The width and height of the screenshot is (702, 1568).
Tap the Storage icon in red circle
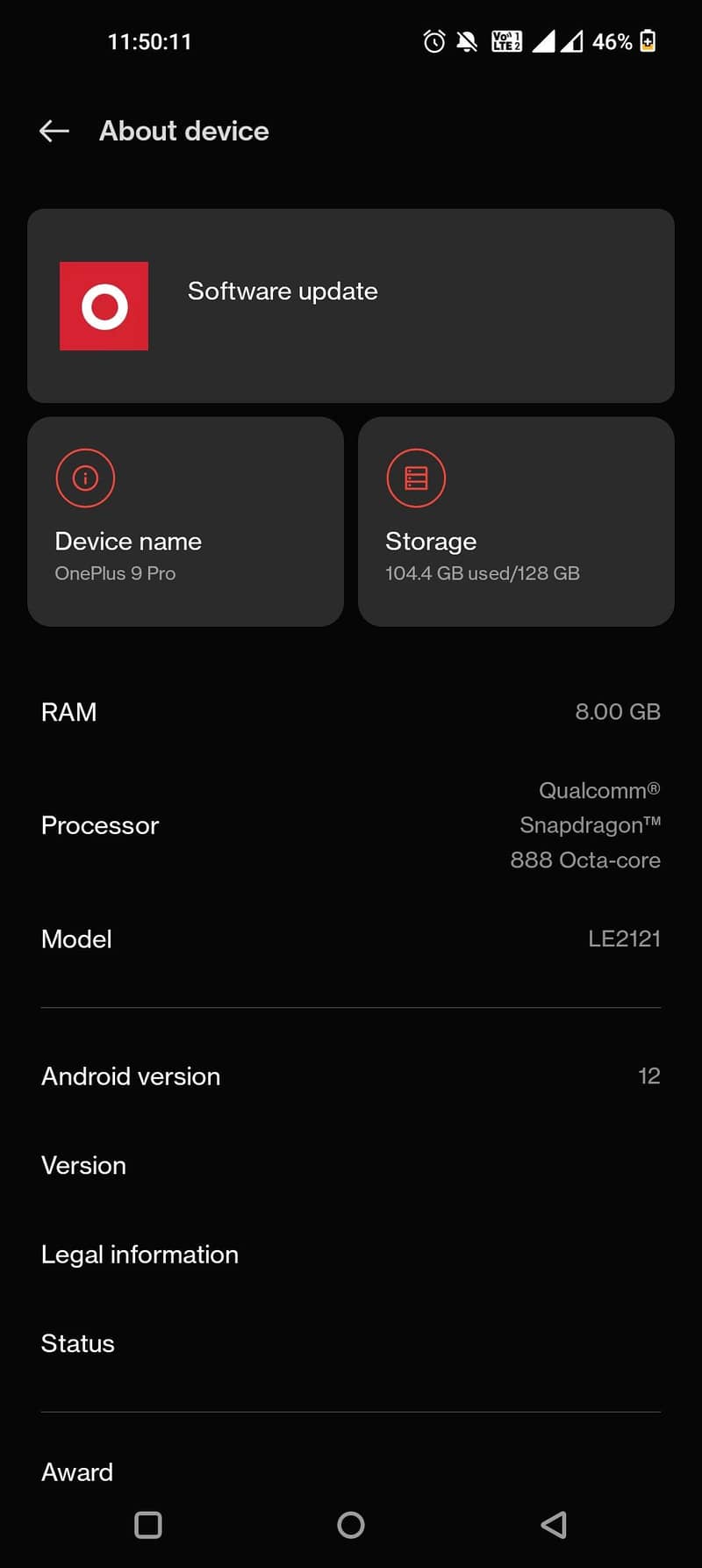coord(417,478)
